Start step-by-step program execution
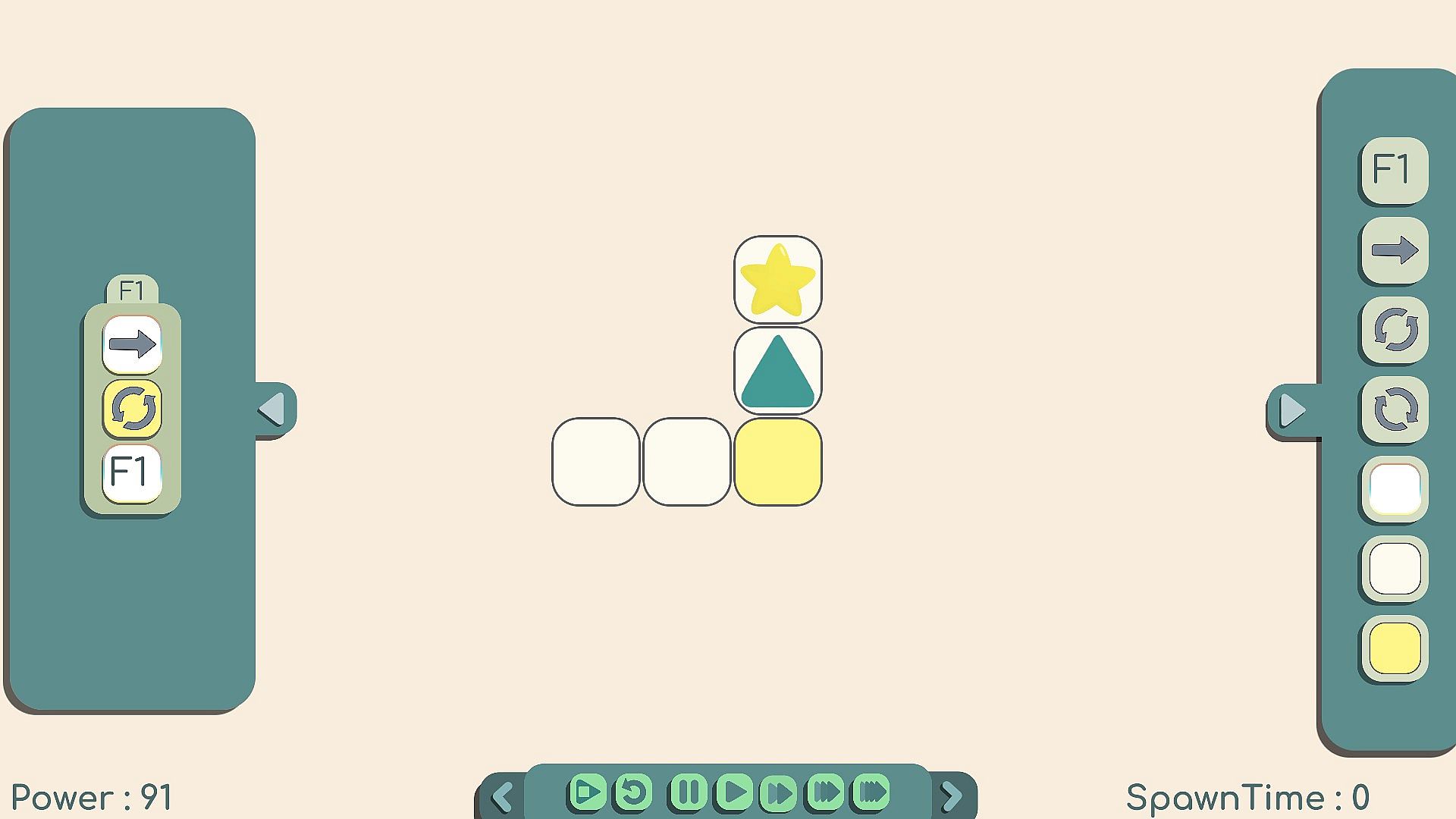The width and height of the screenshot is (1456, 819). click(587, 792)
